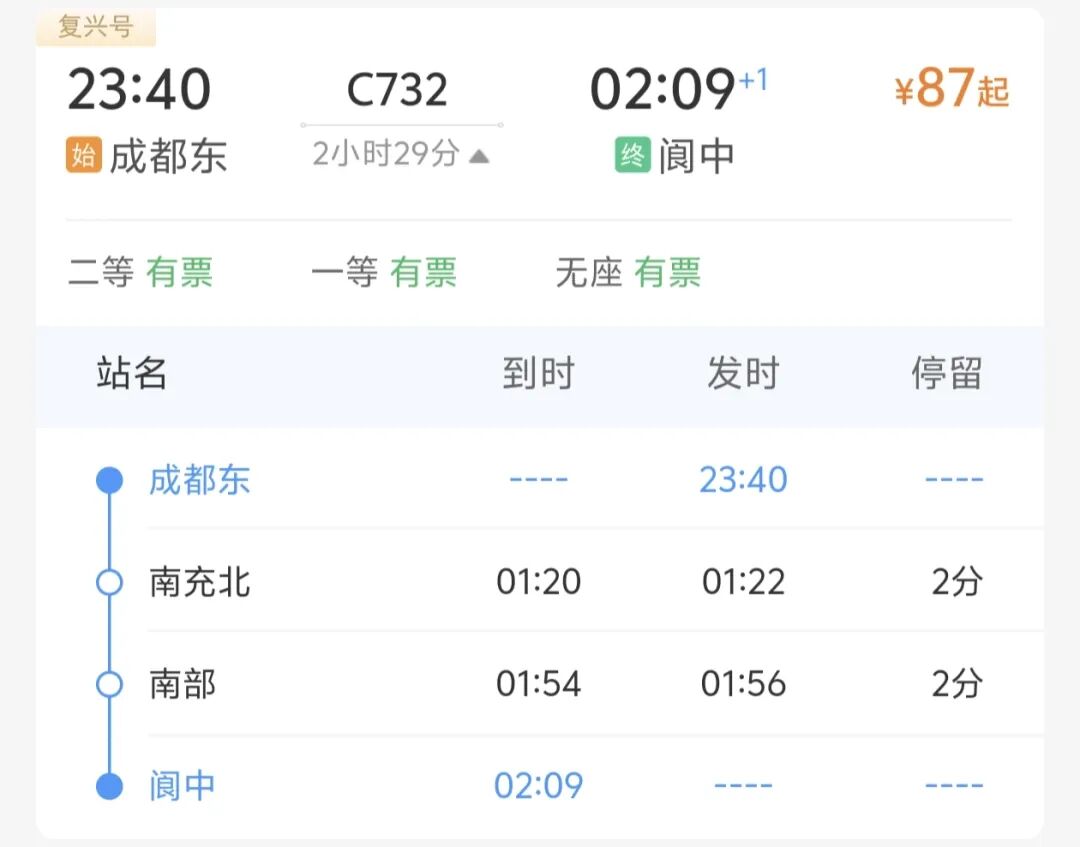The width and height of the screenshot is (1080, 847).
Task: Collapse the stop list via 2小时29分 arrow
Action: pos(479,155)
